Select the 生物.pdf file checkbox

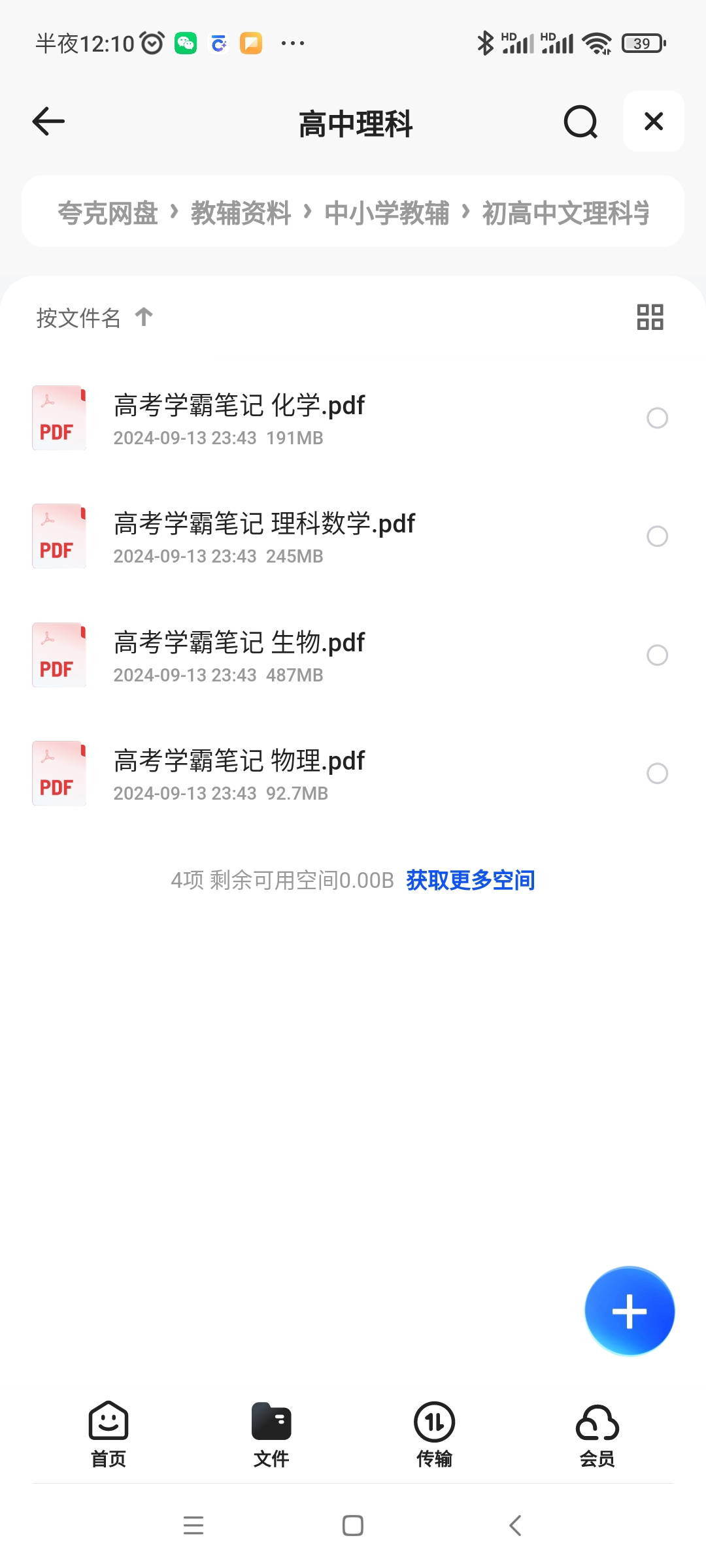coord(657,655)
